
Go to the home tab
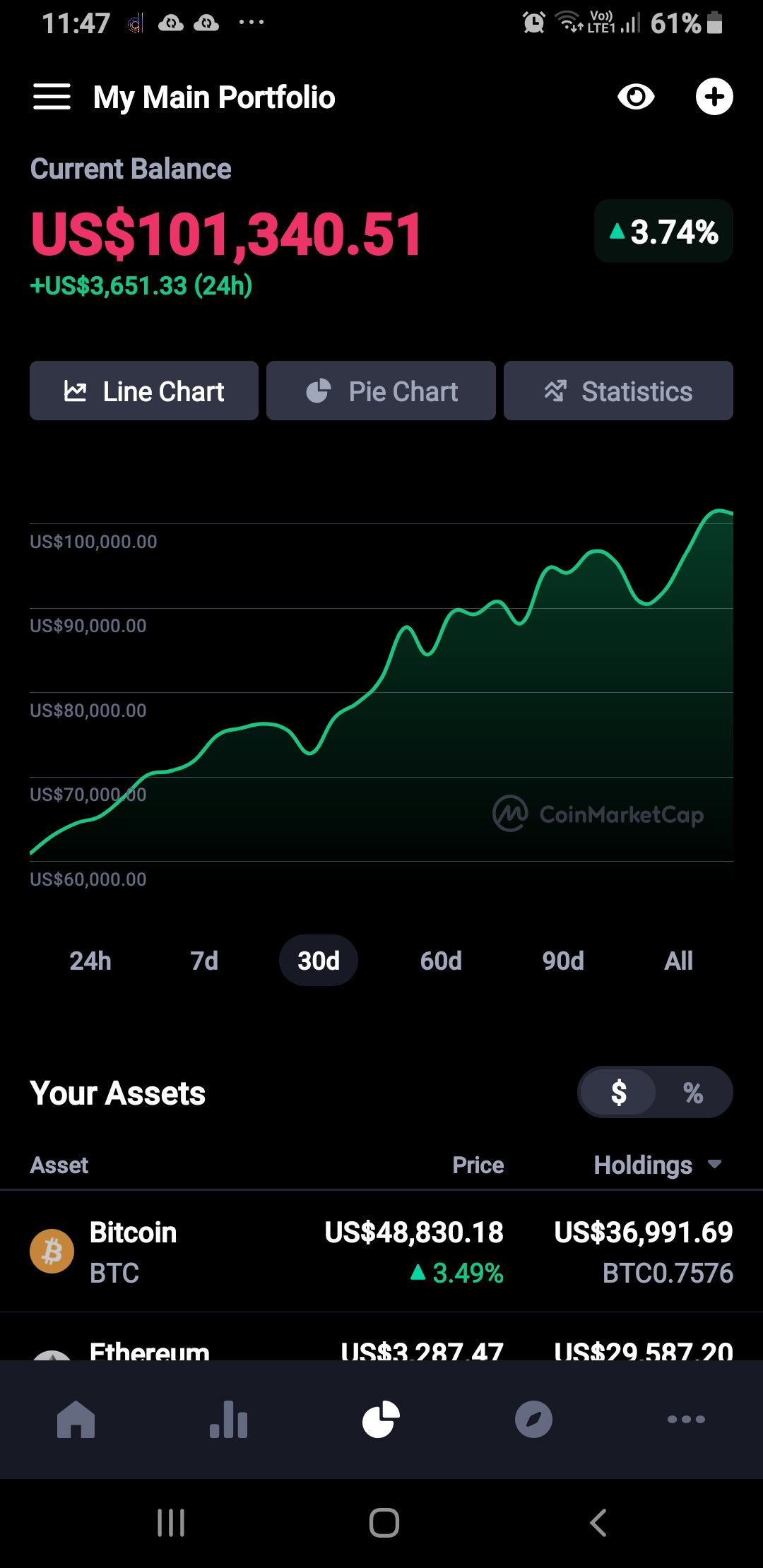point(76,1419)
